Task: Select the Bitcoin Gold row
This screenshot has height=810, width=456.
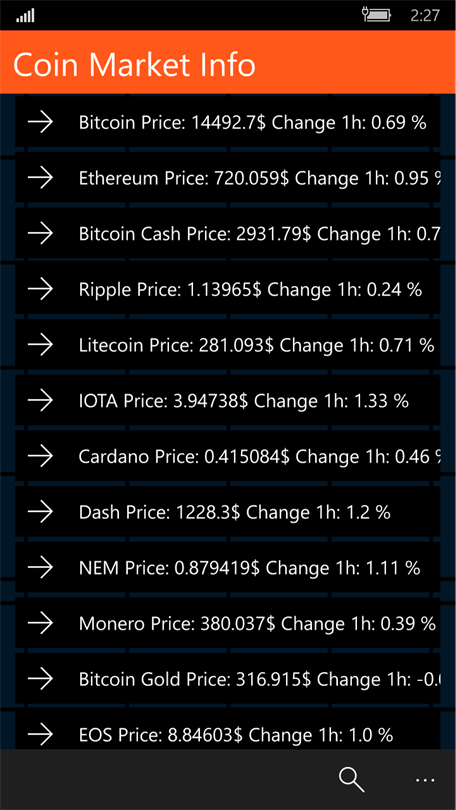Action: pyautogui.click(x=228, y=680)
